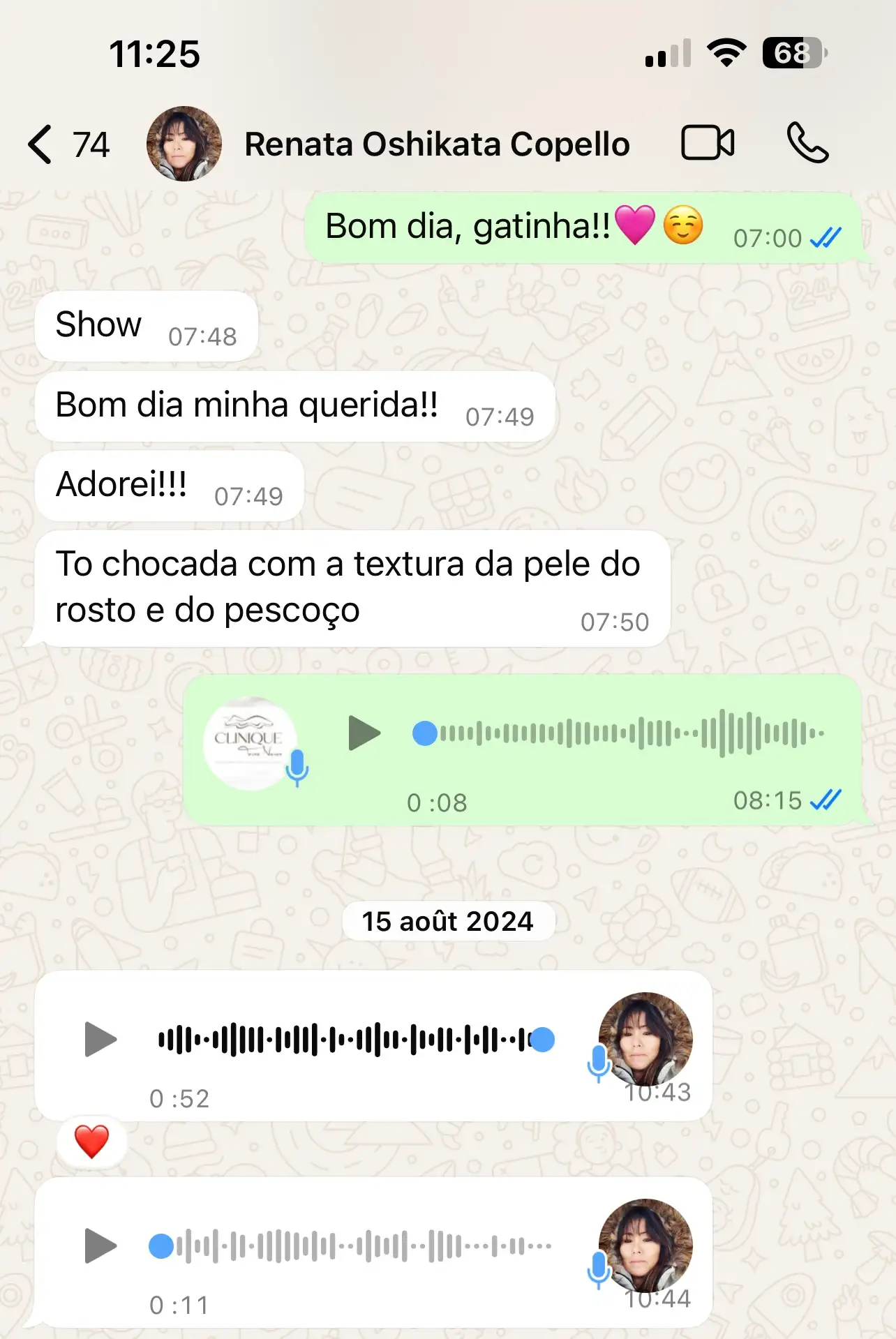
Task: Go back to the chats list
Action: [40, 144]
